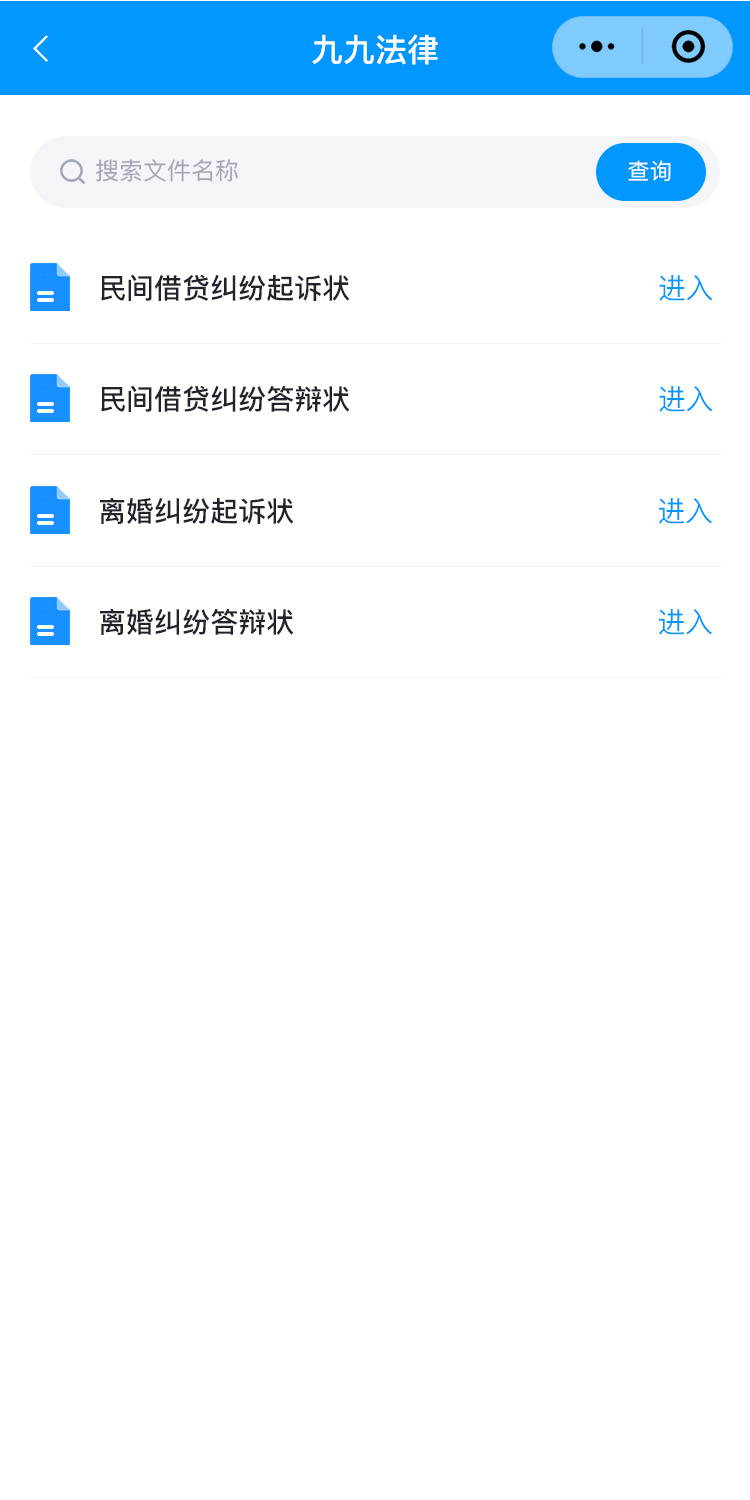
Task: Open the mini program more options menu
Action: [597, 47]
